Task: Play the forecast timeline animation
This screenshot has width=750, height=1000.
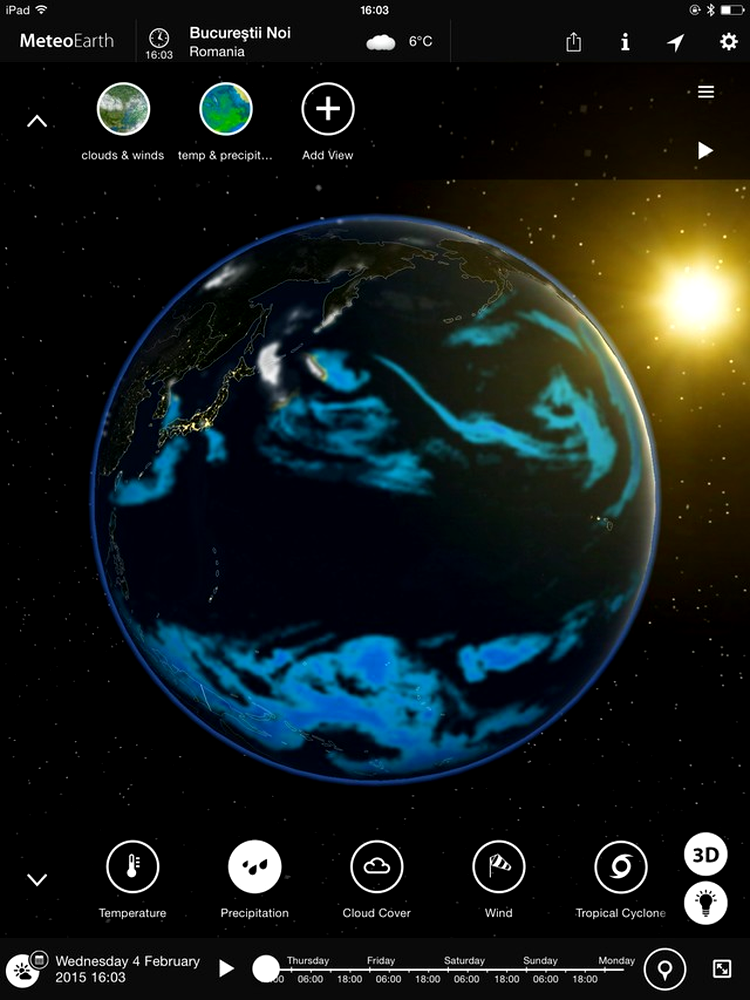Action: 227,968
